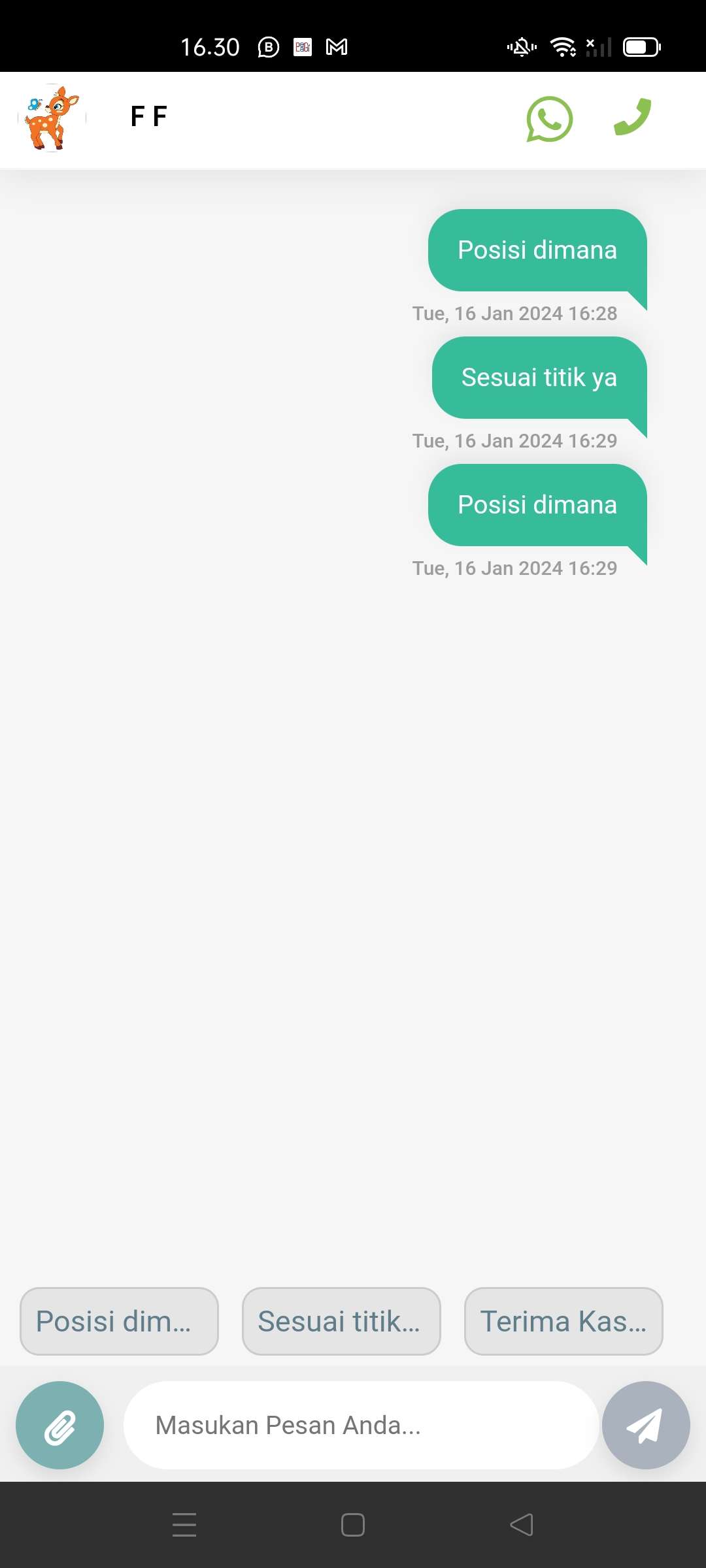Viewport: 706px width, 1568px height.
Task: Call F F using phone icon
Action: click(x=632, y=118)
